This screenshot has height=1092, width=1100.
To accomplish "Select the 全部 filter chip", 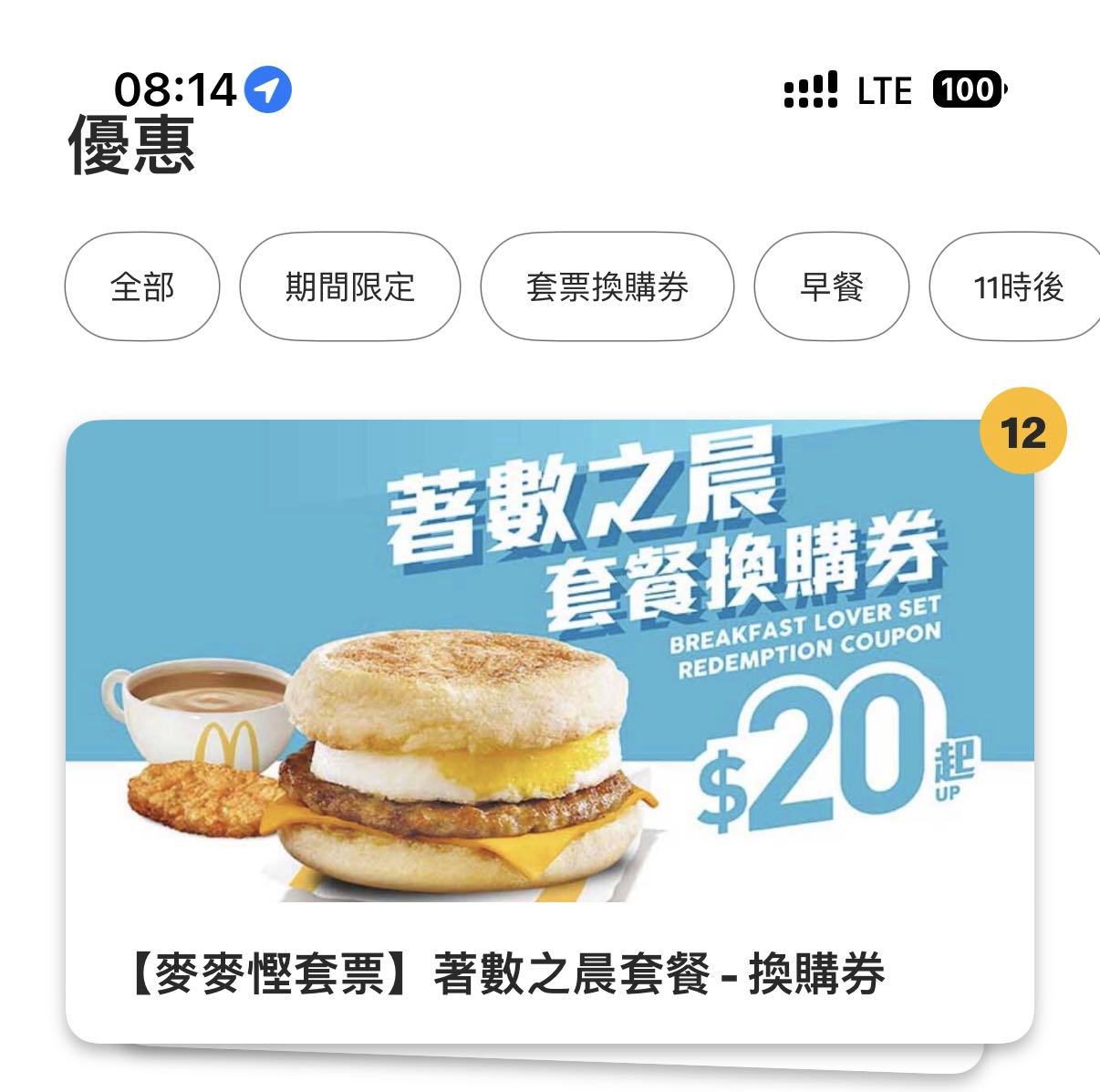I will click(142, 287).
